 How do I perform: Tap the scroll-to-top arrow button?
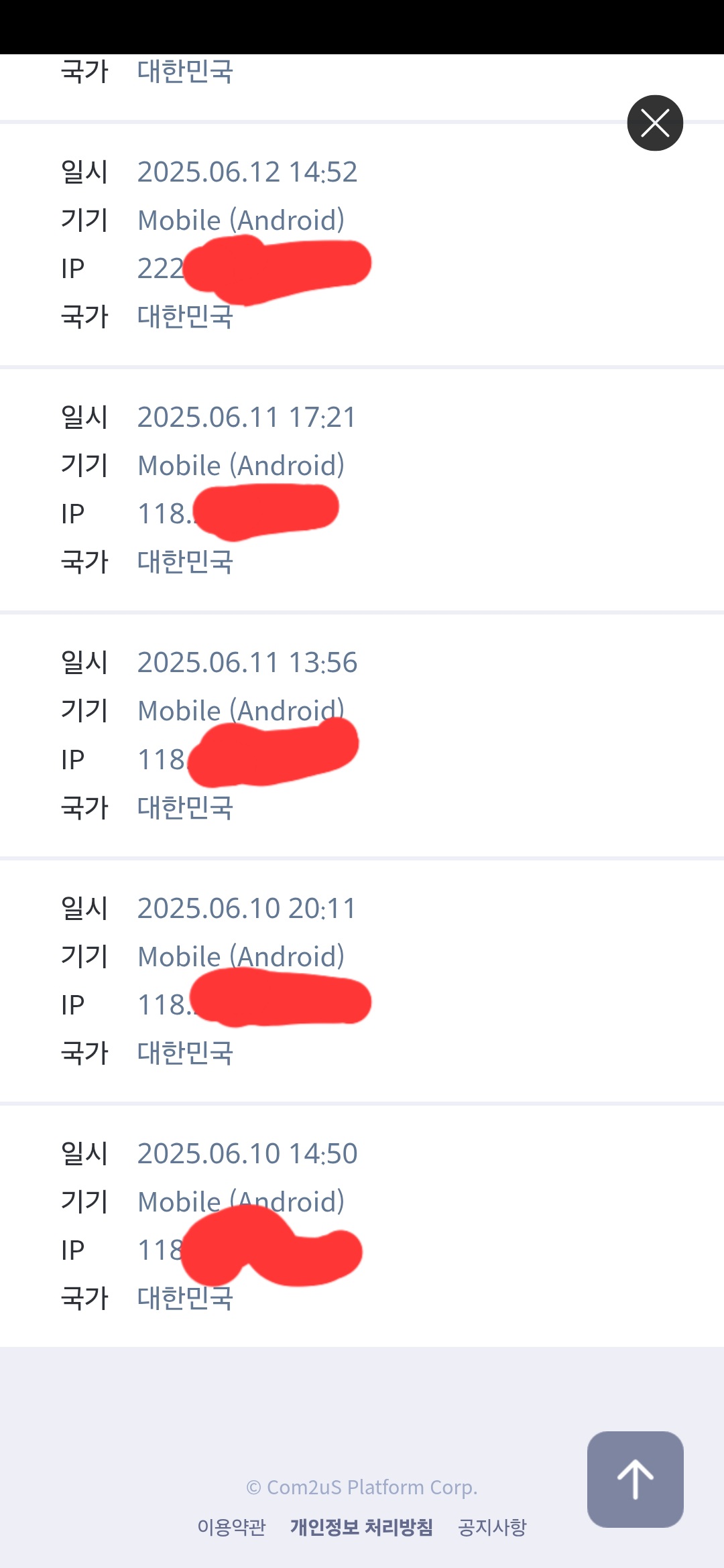pyautogui.click(x=636, y=1480)
